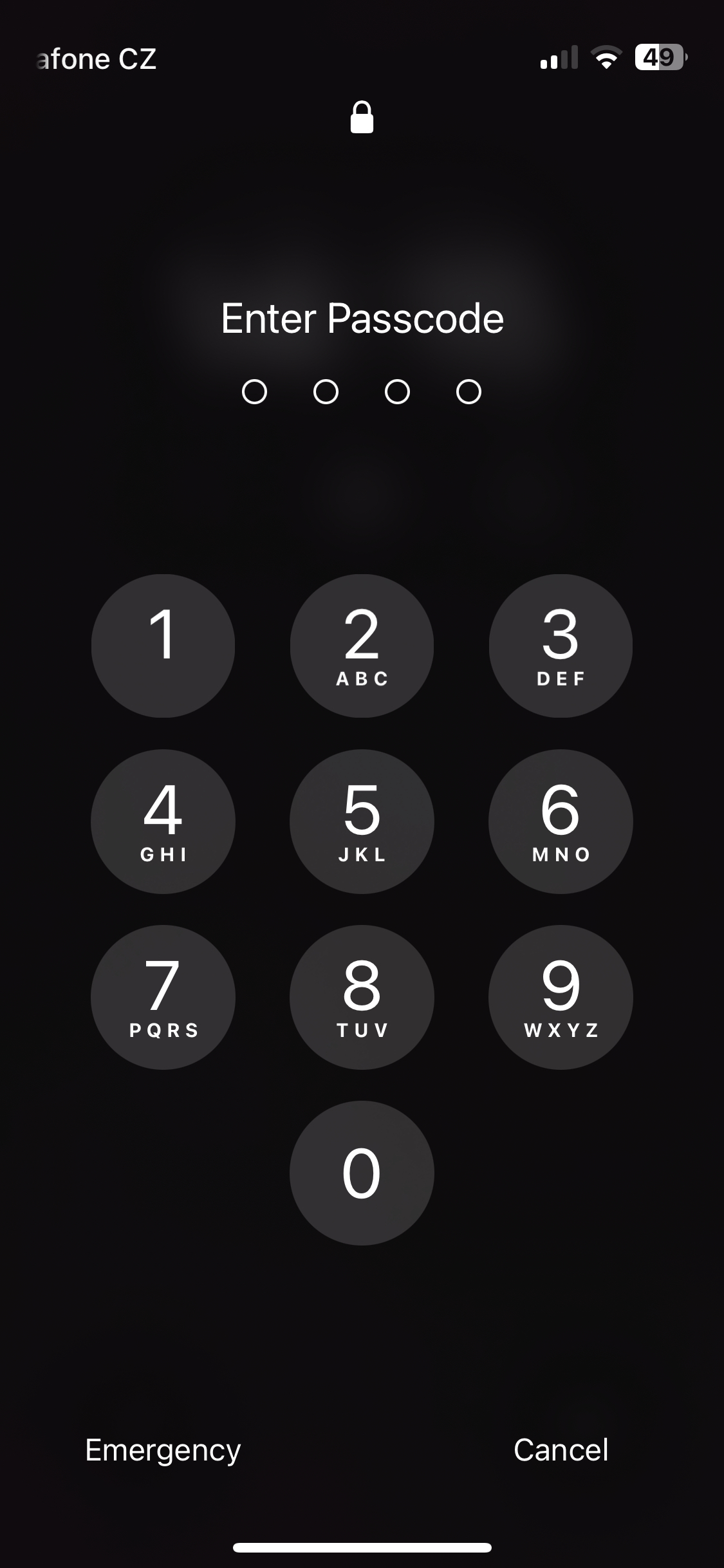Open the Emergency call screen
This screenshot has height=1568, width=724.
click(163, 1450)
